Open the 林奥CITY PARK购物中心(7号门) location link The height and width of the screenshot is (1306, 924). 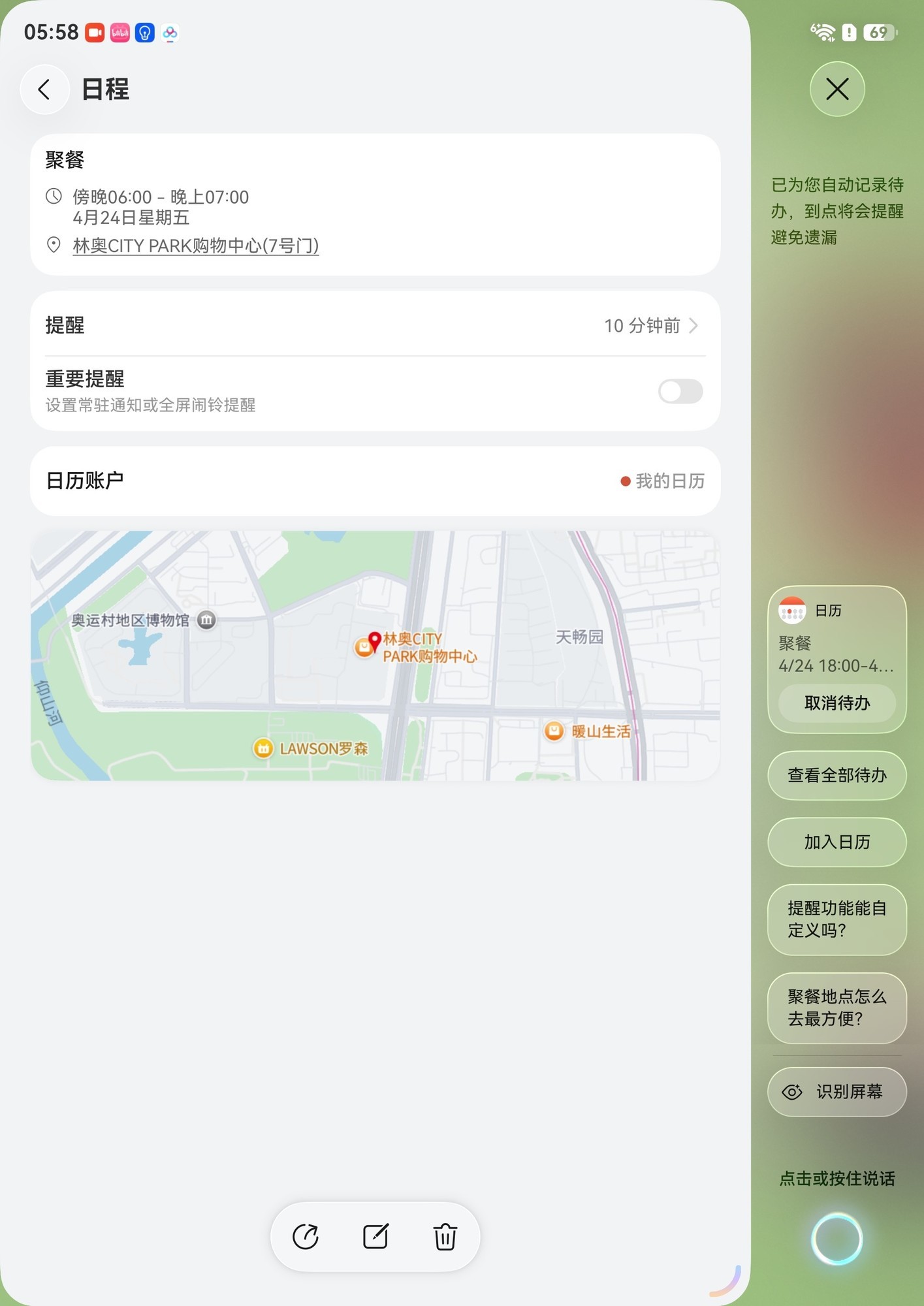pyautogui.click(x=195, y=246)
